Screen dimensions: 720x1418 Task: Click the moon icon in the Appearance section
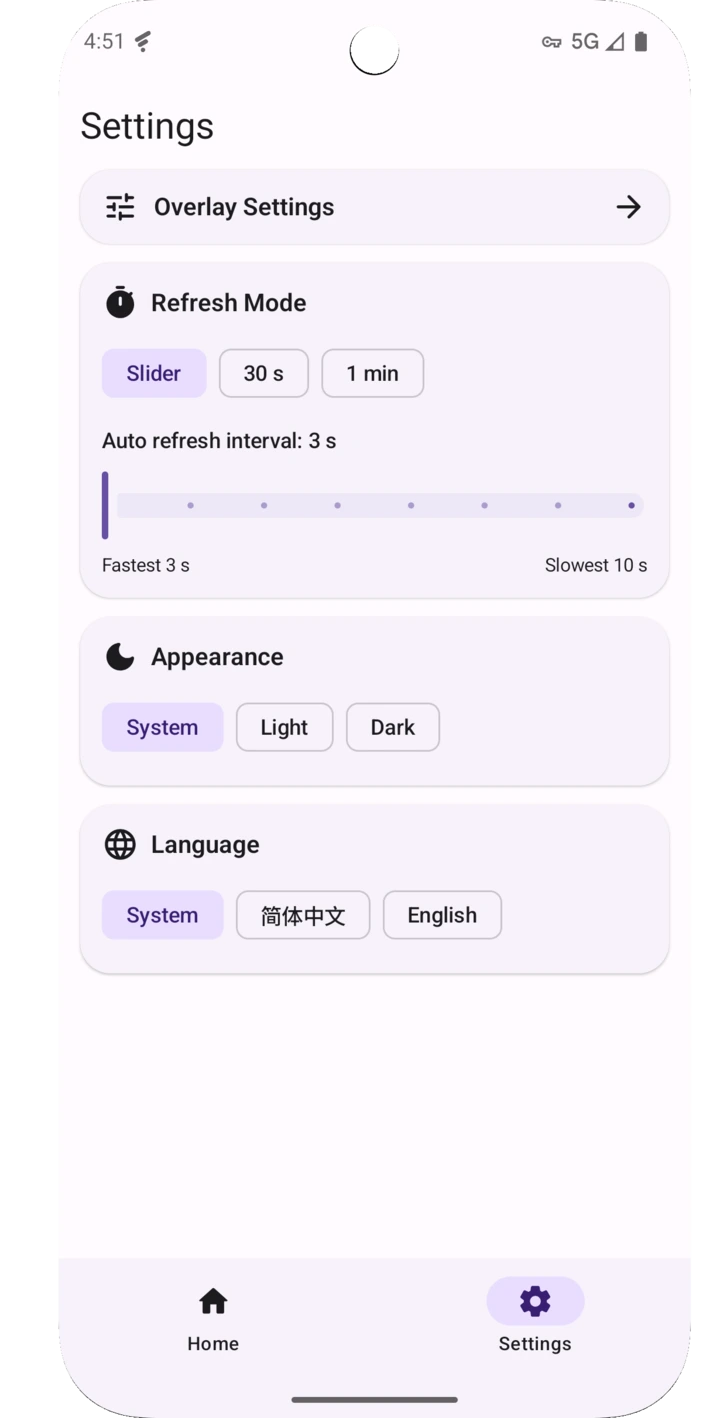click(x=120, y=656)
